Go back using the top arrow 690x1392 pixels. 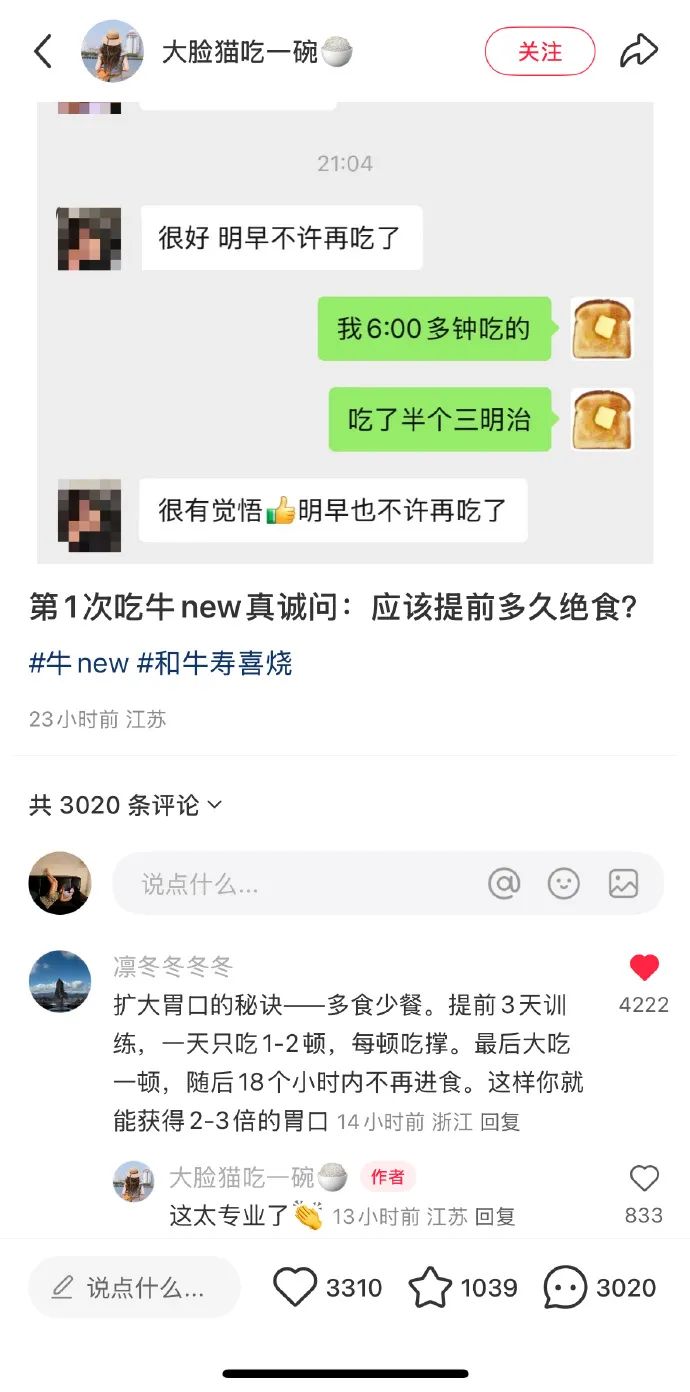coord(43,51)
